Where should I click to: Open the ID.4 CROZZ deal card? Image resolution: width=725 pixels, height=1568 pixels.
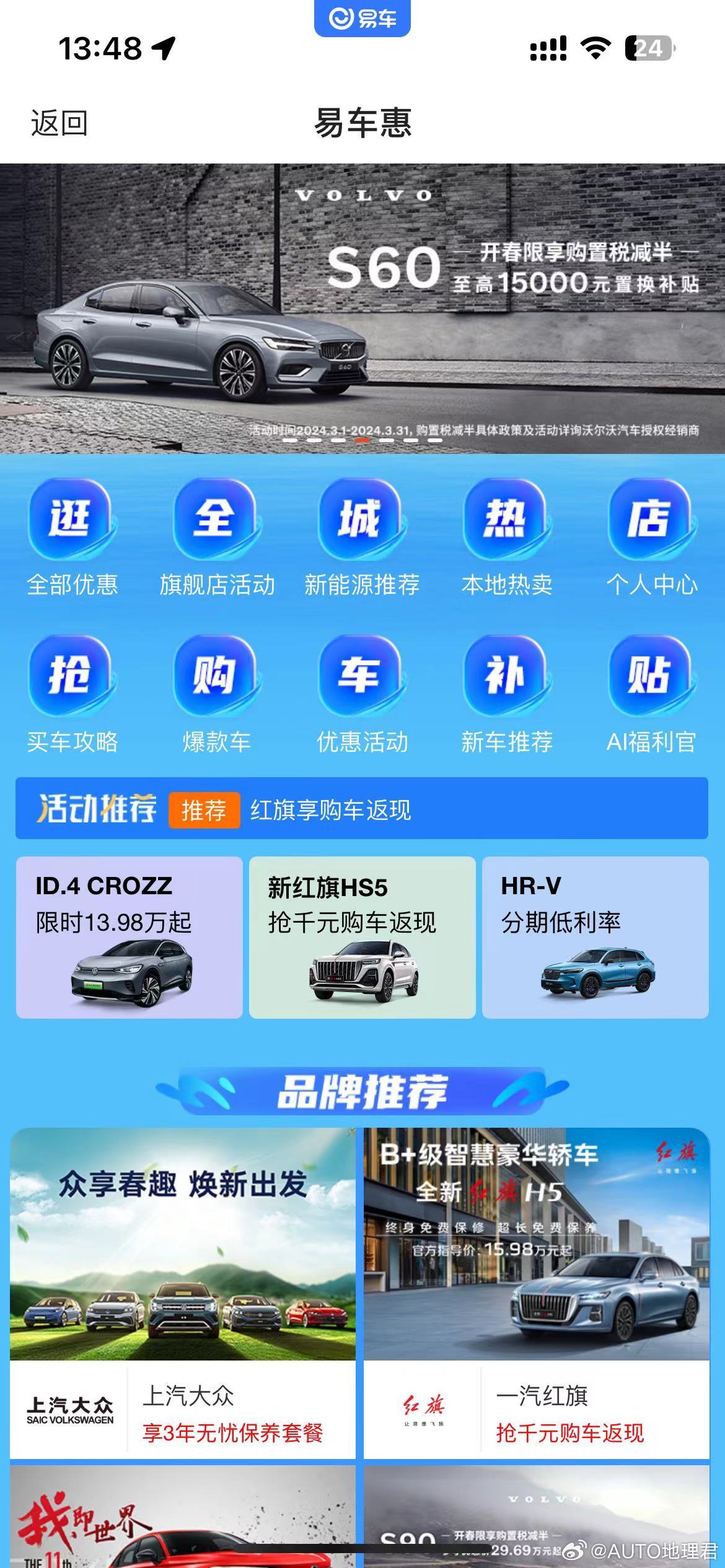pyautogui.click(x=129, y=938)
